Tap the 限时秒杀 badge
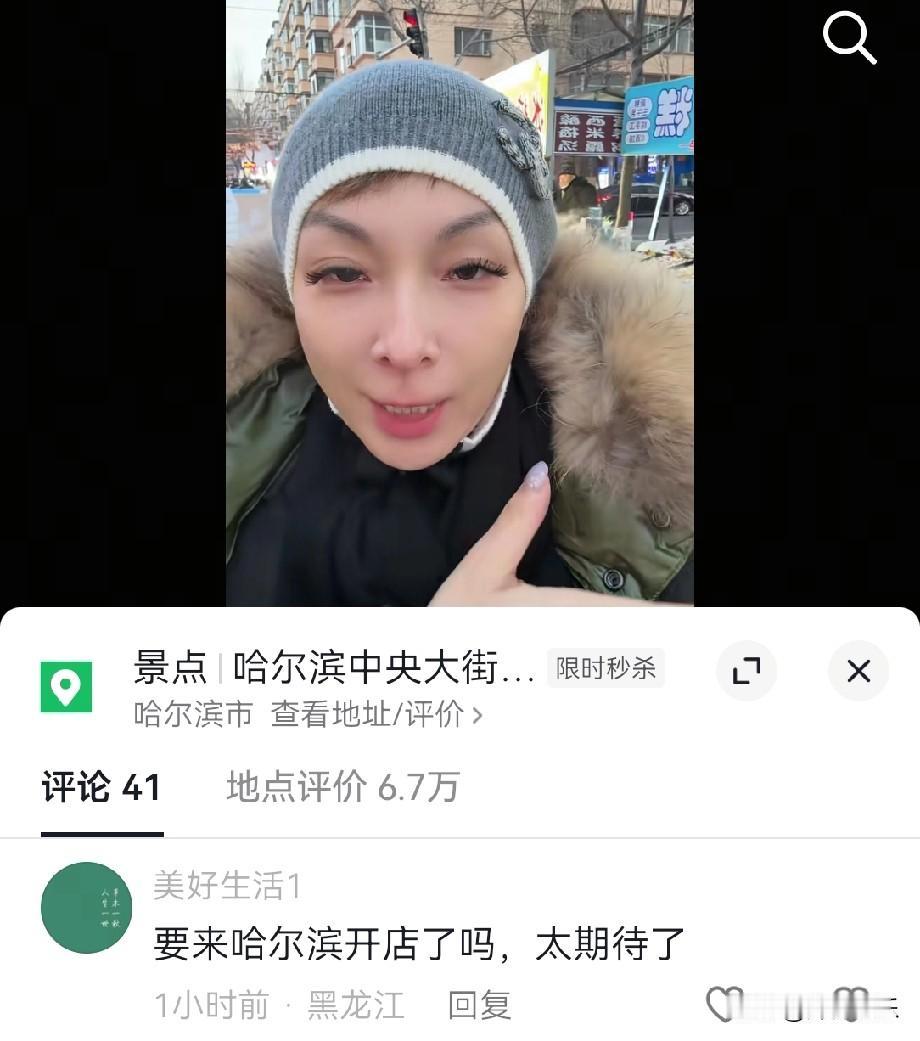 tap(605, 669)
